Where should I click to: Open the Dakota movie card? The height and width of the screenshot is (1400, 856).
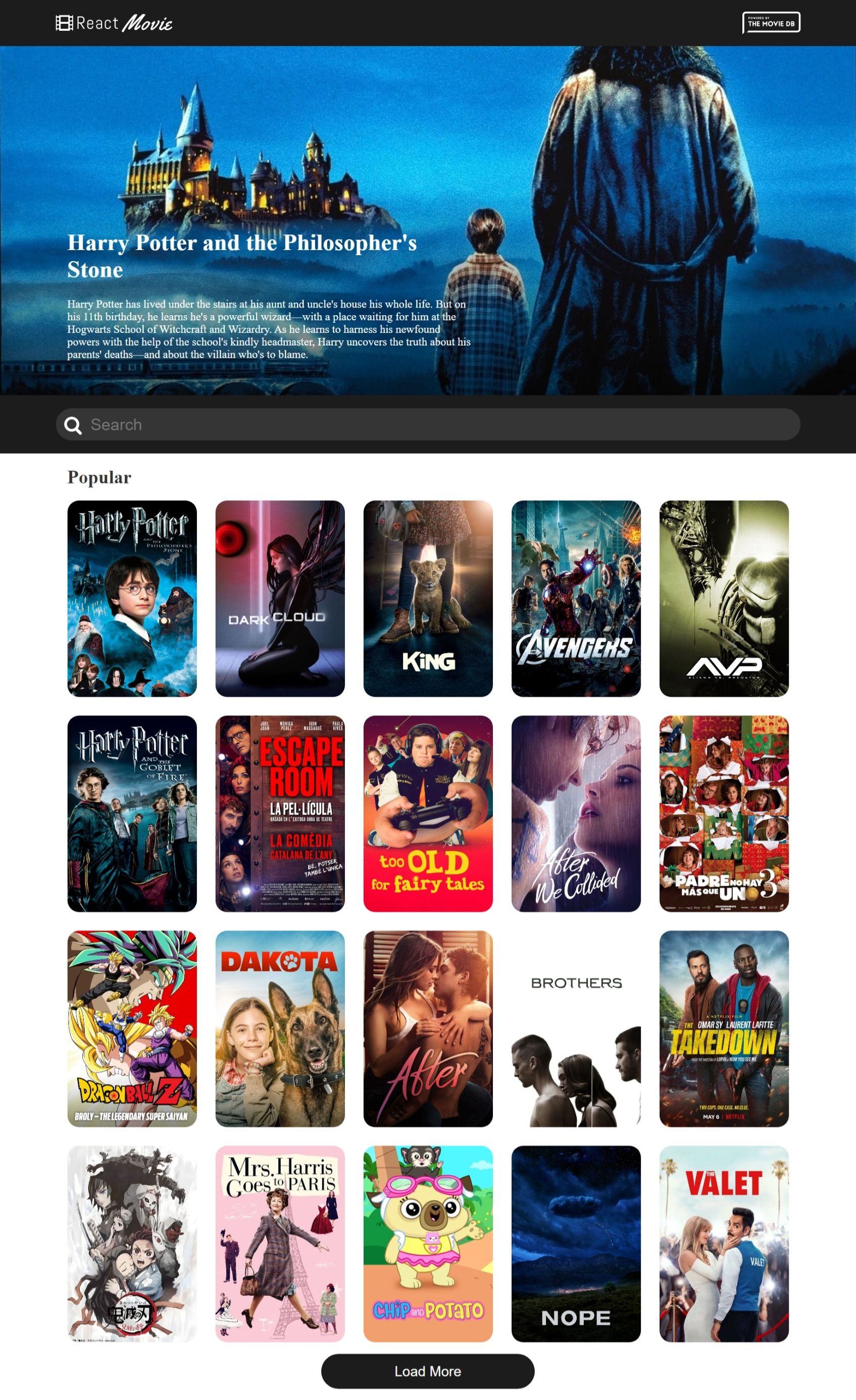pyautogui.click(x=280, y=1028)
